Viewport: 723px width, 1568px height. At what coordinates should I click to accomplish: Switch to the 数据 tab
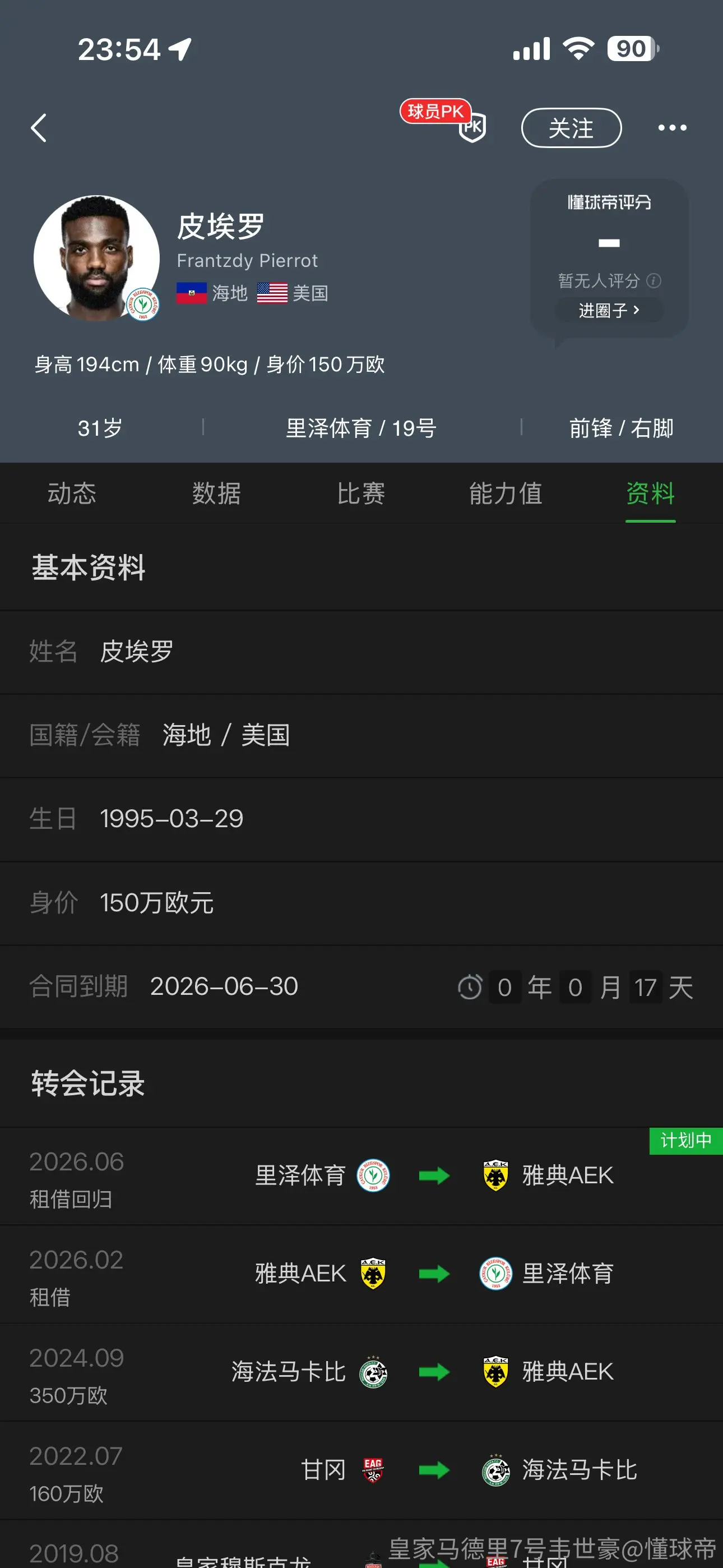tap(217, 493)
